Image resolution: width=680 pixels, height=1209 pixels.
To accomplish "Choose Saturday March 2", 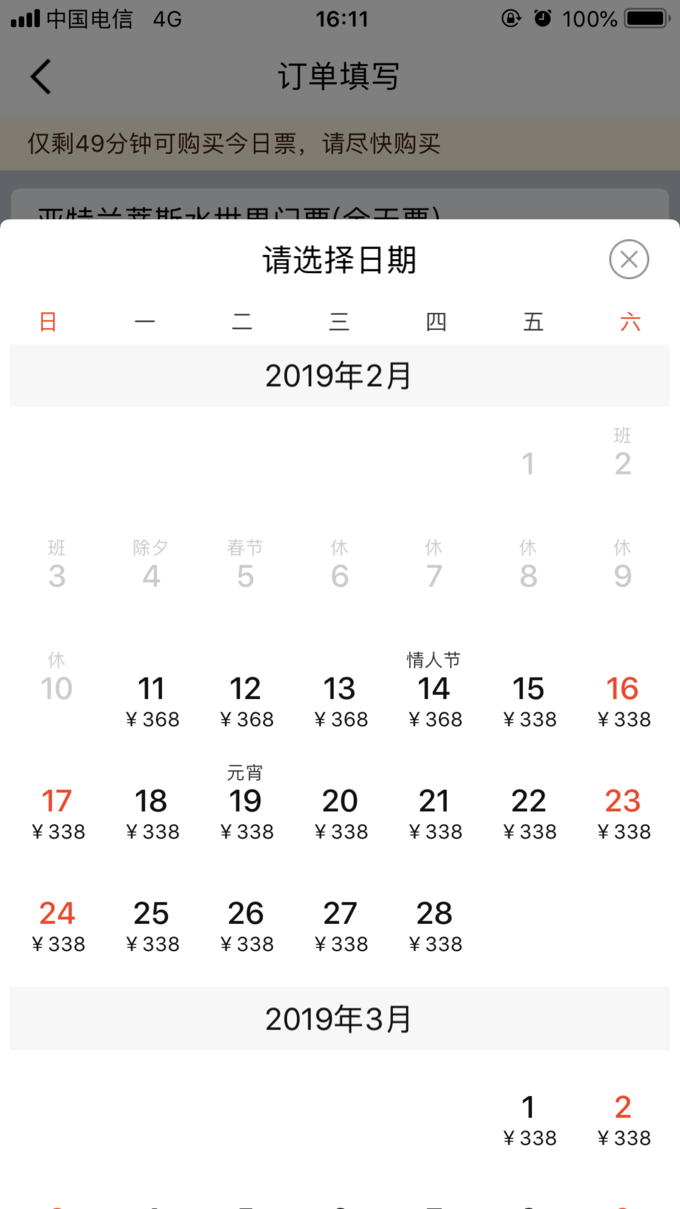I will [623, 1120].
